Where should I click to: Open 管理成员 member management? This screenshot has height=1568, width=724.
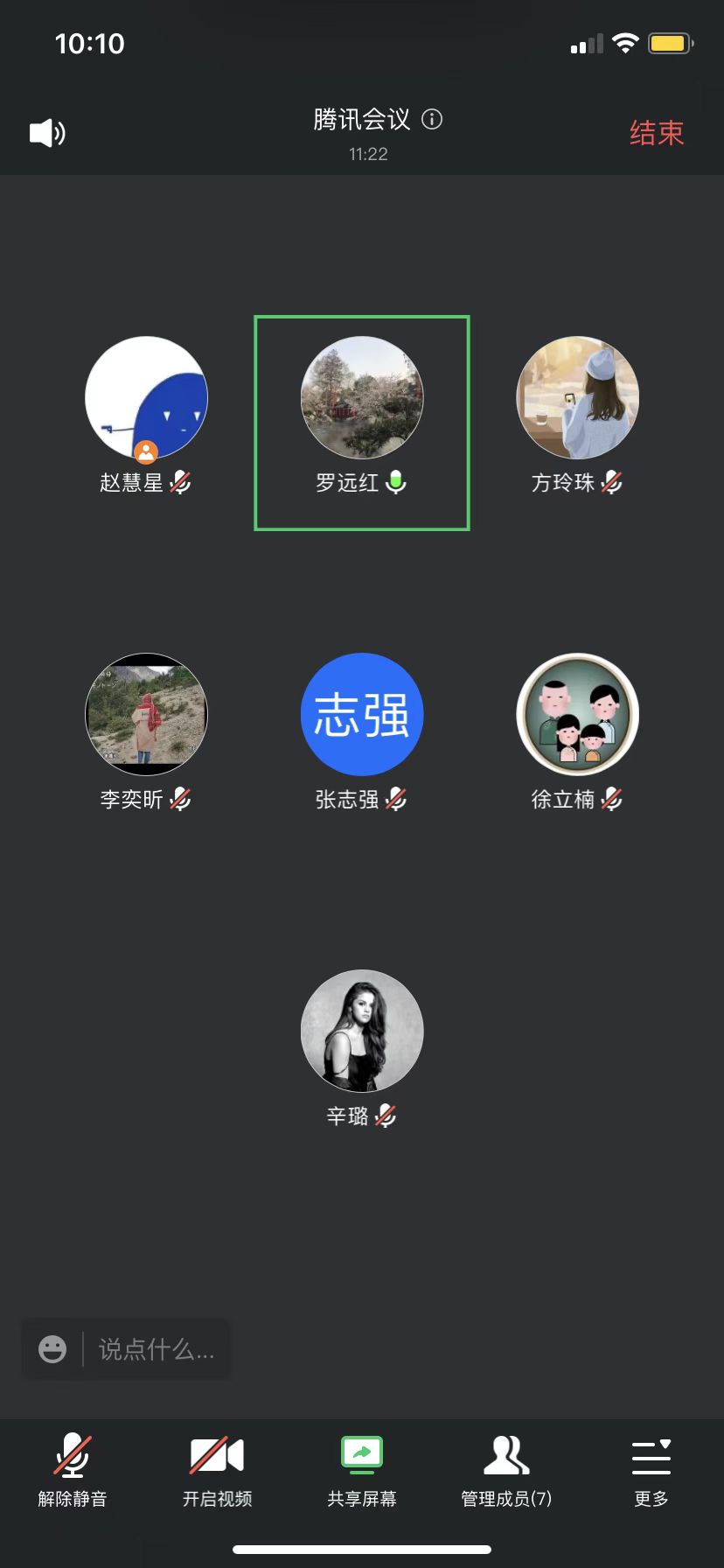506,1470
